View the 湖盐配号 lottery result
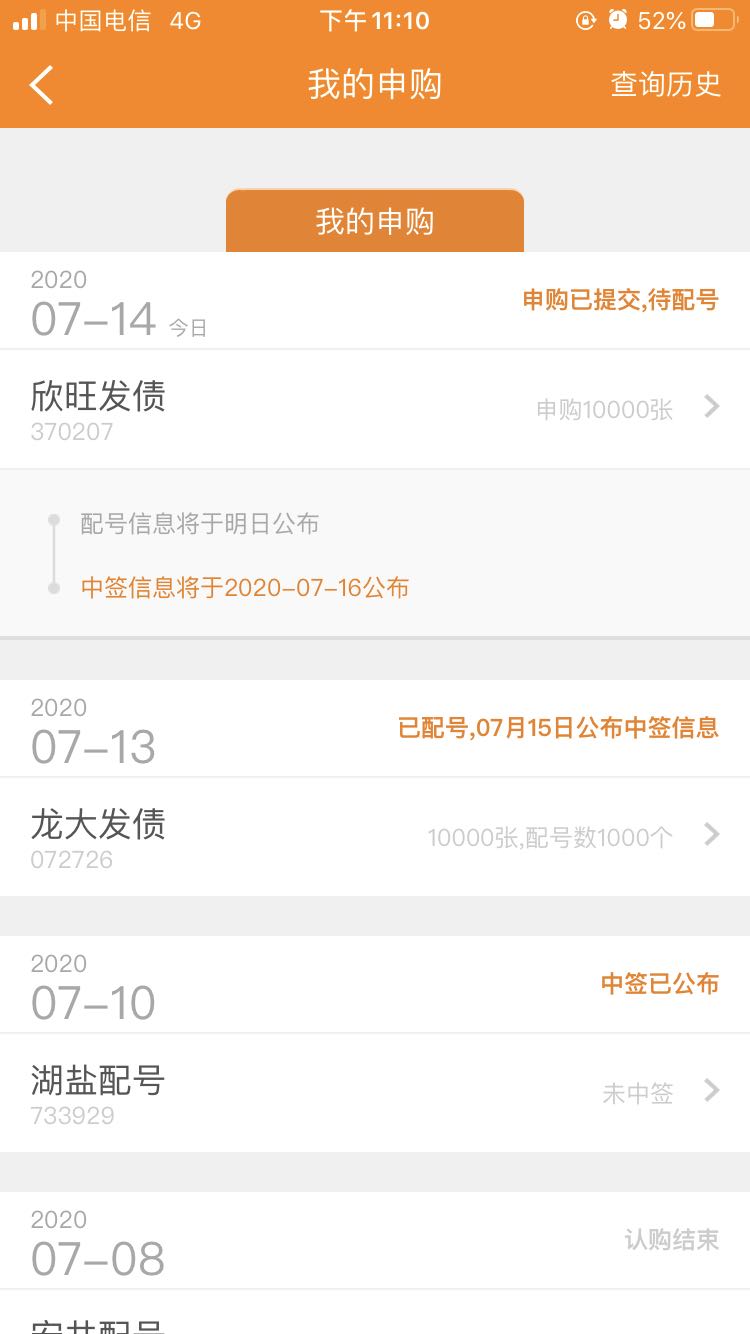The height and width of the screenshot is (1334, 750). [x=375, y=1093]
